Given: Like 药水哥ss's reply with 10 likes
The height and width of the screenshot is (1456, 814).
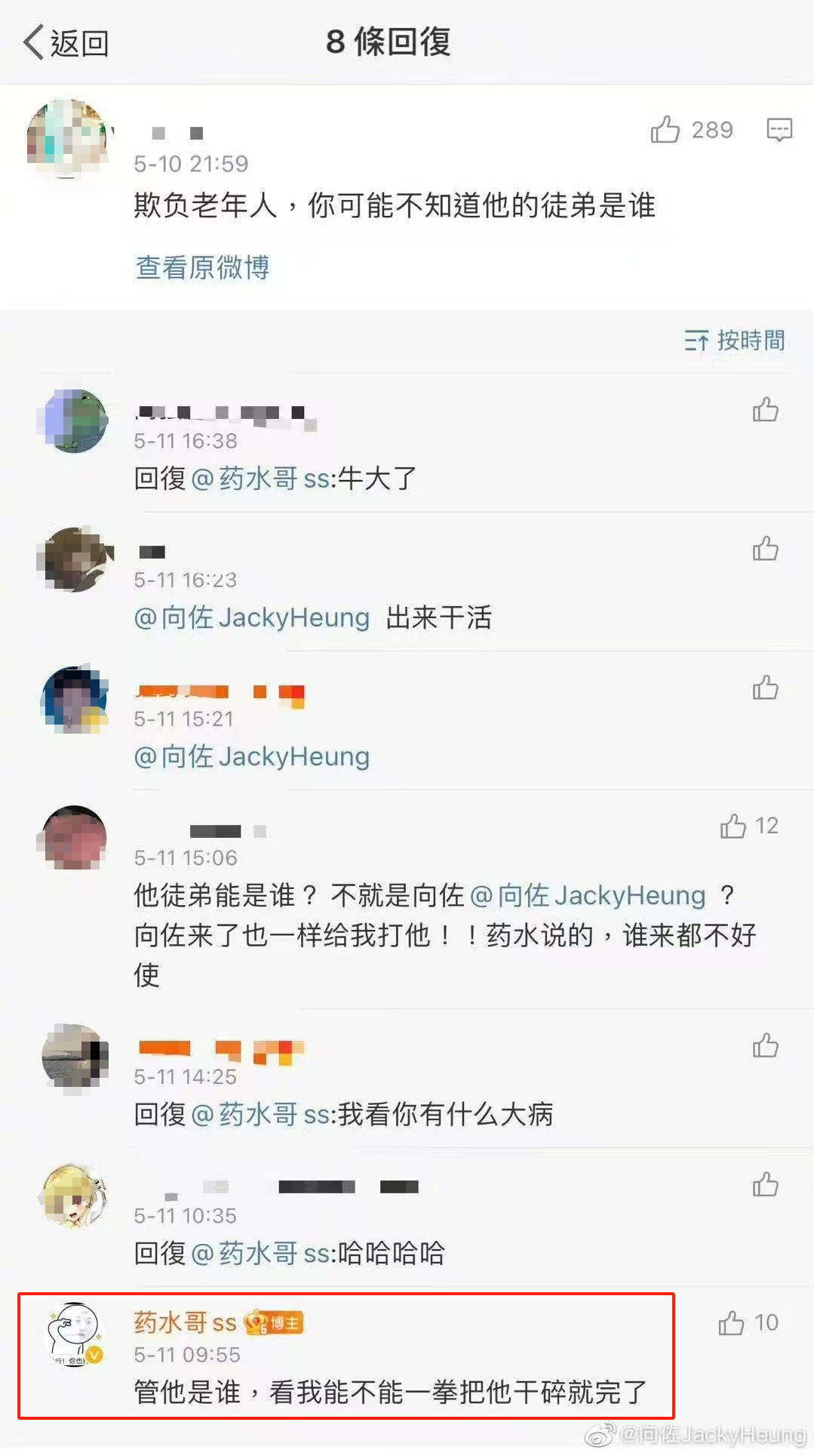Looking at the screenshot, I should point(732,1323).
